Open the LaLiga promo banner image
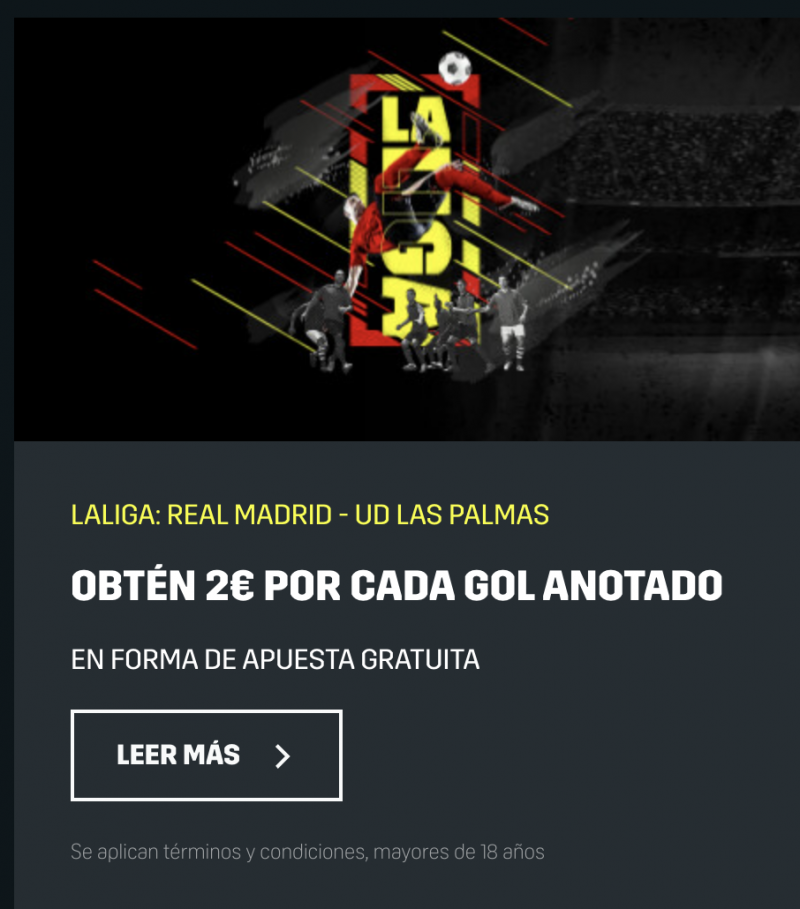Image resolution: width=800 pixels, height=909 pixels. pos(407,229)
